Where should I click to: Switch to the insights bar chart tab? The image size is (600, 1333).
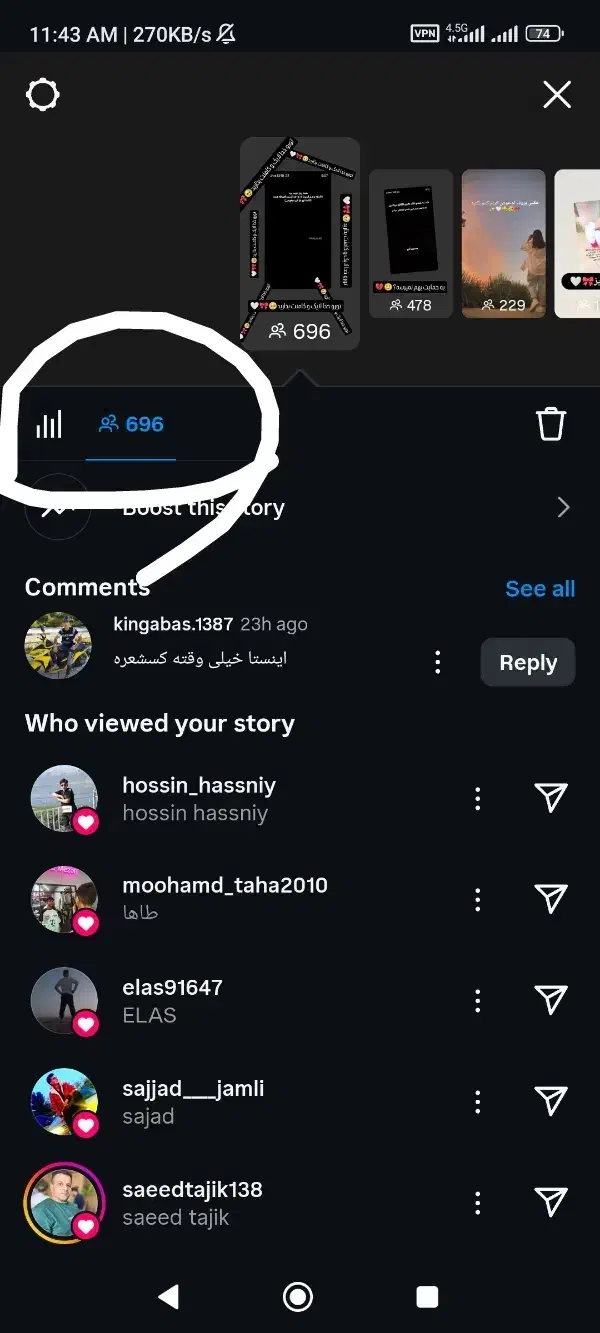(49, 425)
